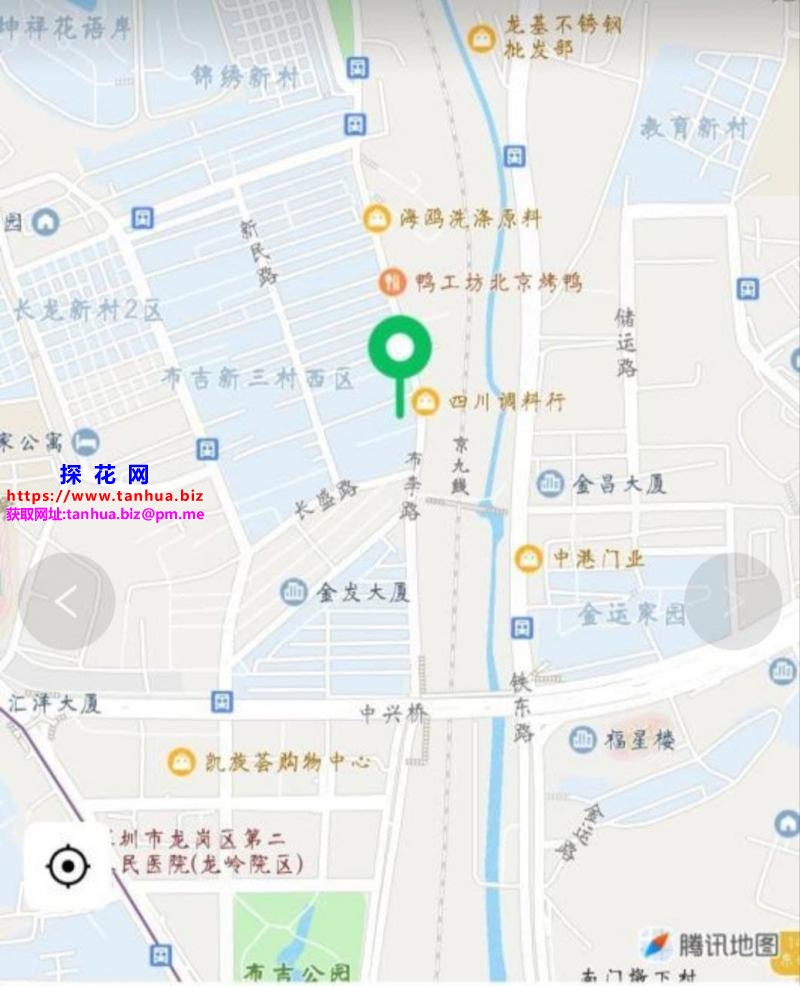This screenshot has width=800, height=986.
Task: Go to the next image with right arrow
Action: pyautogui.click(x=733, y=602)
